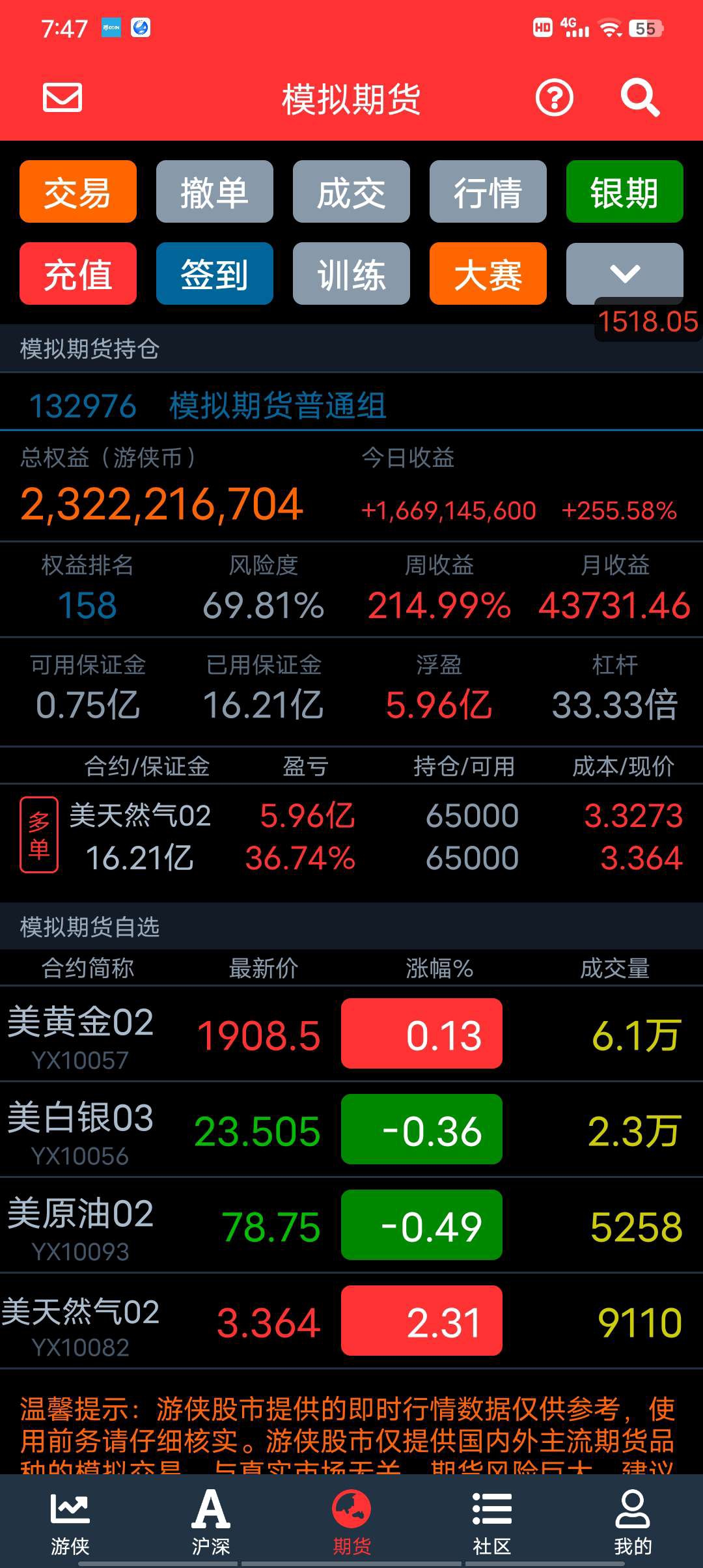This screenshot has height=1568, width=703.
Task: Tap the green 银期 button
Action: (x=625, y=191)
